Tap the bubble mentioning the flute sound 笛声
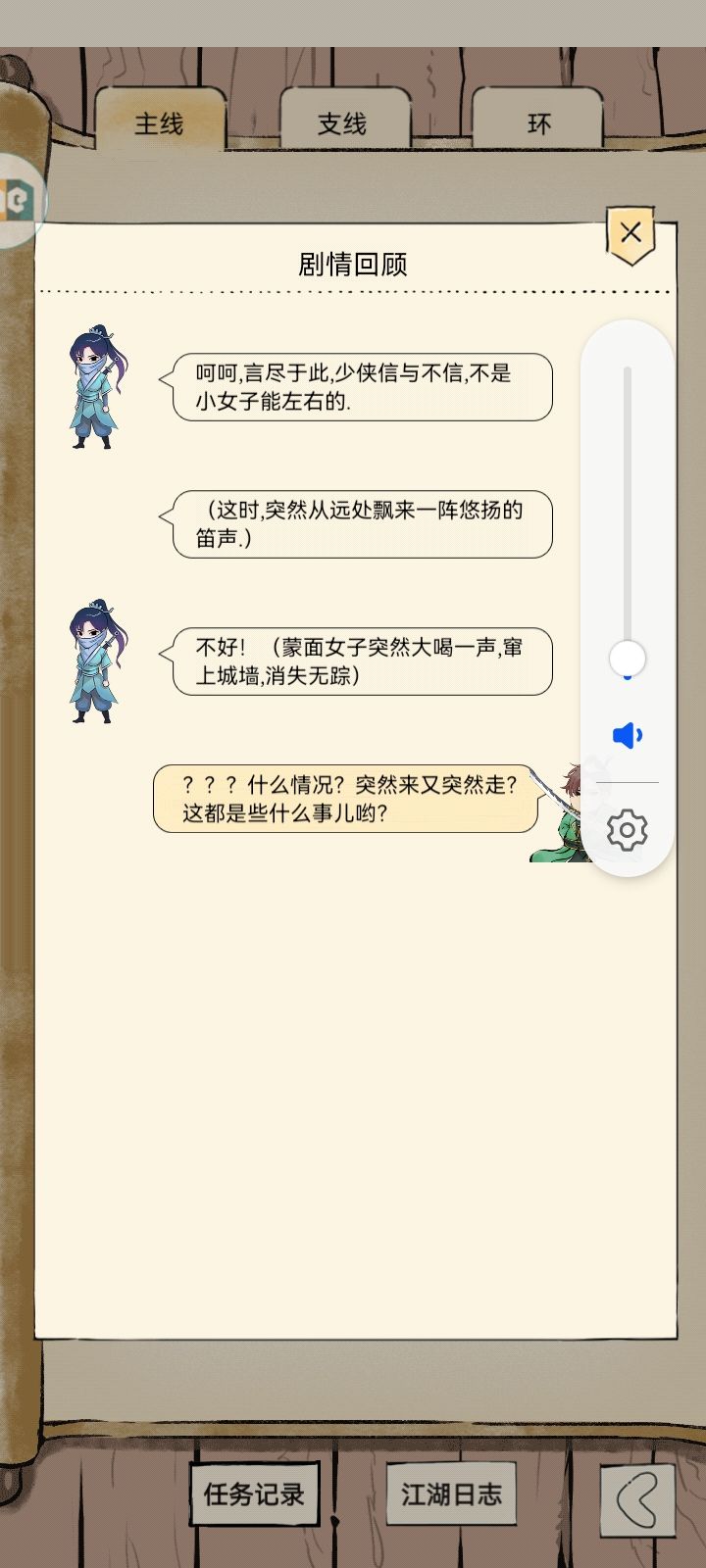 point(361,524)
